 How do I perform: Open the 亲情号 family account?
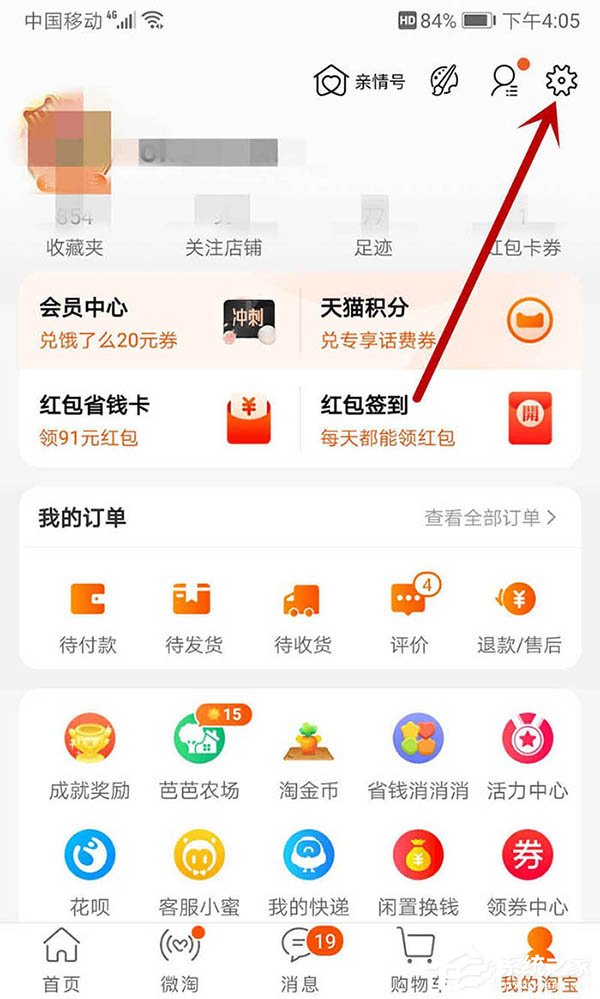pos(360,81)
